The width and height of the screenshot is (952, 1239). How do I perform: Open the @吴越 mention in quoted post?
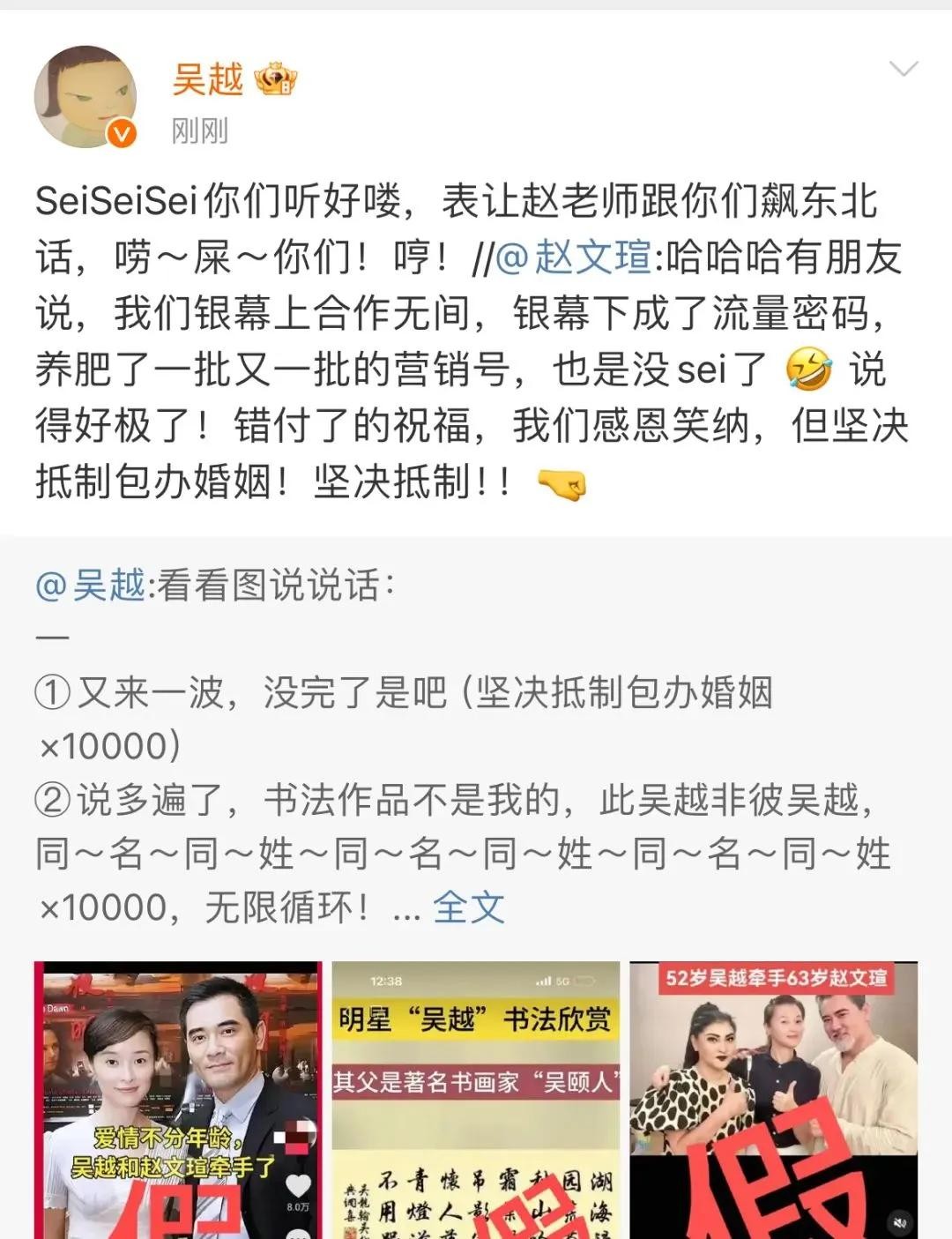click(91, 585)
